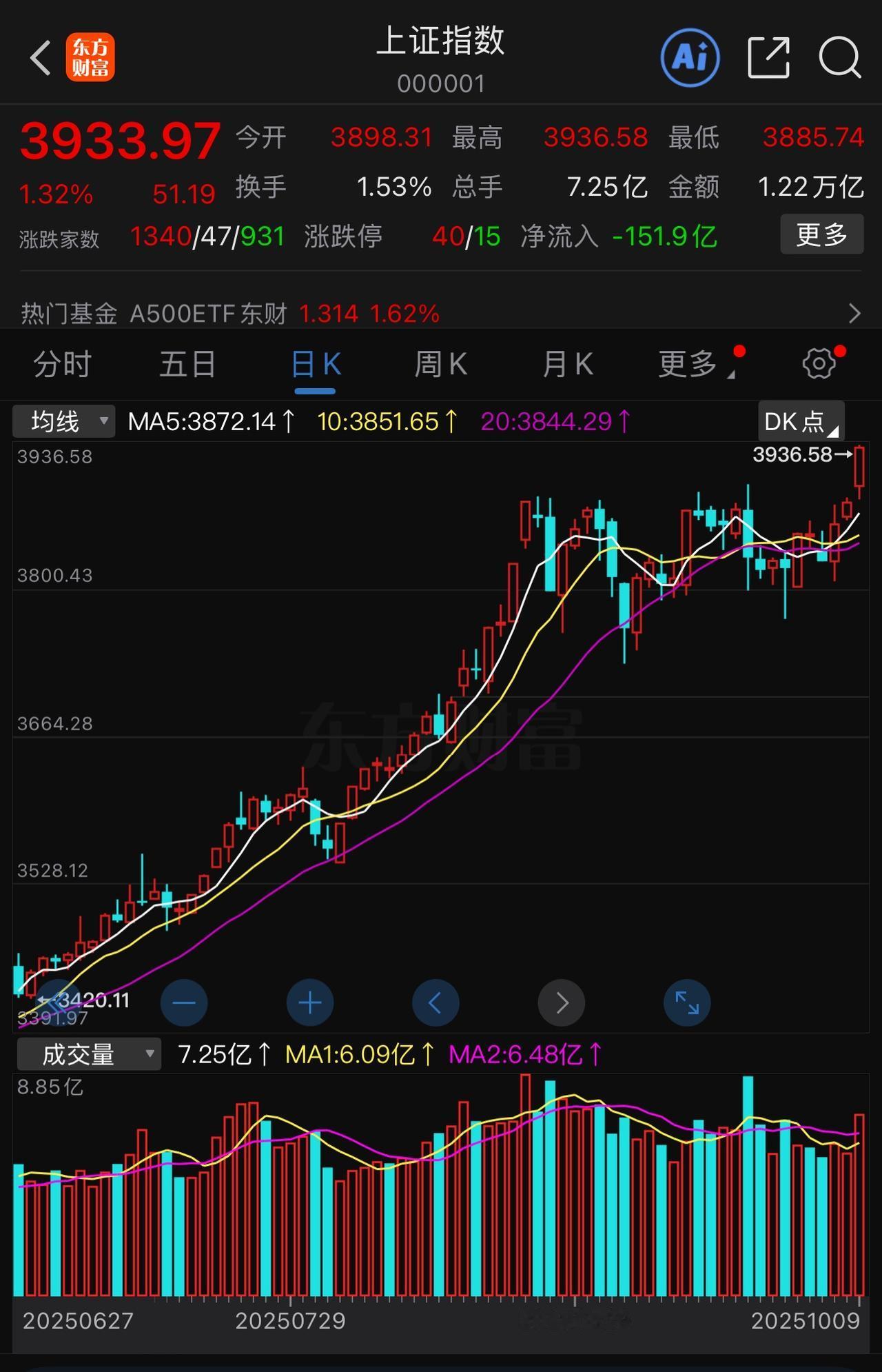Image resolution: width=882 pixels, height=1372 pixels.
Task: Open the 成交量 sub-indicator dropdown
Action: tap(89, 1054)
